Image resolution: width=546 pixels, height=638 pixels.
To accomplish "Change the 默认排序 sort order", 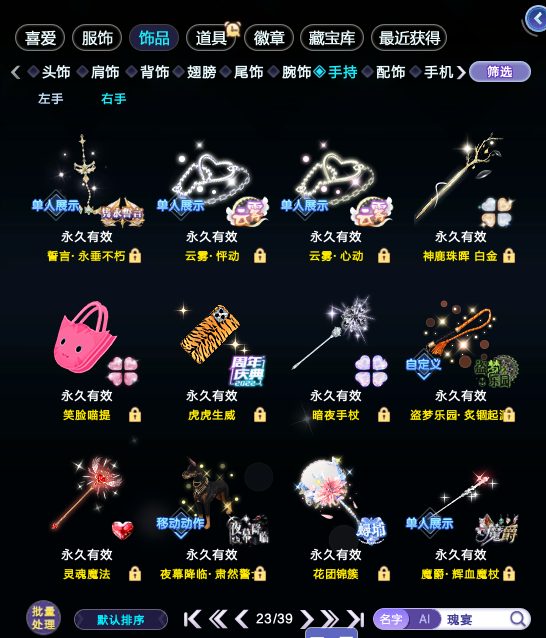I will pyautogui.click(x=121, y=620).
